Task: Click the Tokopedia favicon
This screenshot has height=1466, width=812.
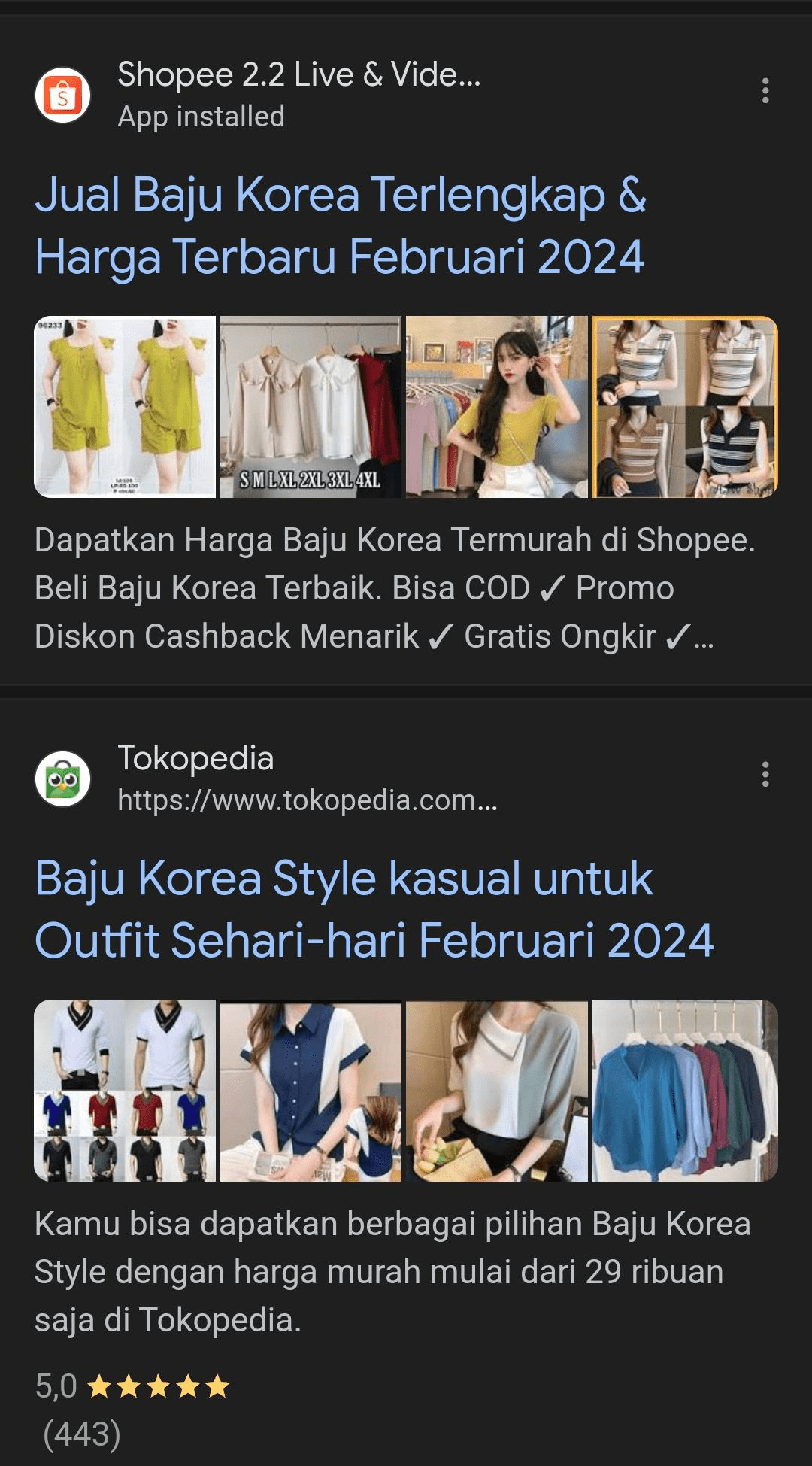Action: pyautogui.click(x=64, y=779)
